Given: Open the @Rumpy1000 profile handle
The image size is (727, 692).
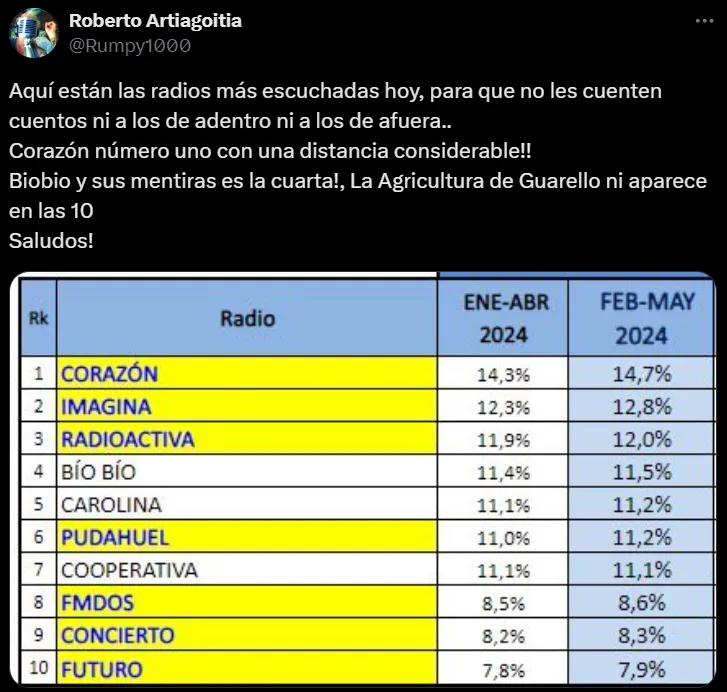Looking at the screenshot, I should coord(129,45).
